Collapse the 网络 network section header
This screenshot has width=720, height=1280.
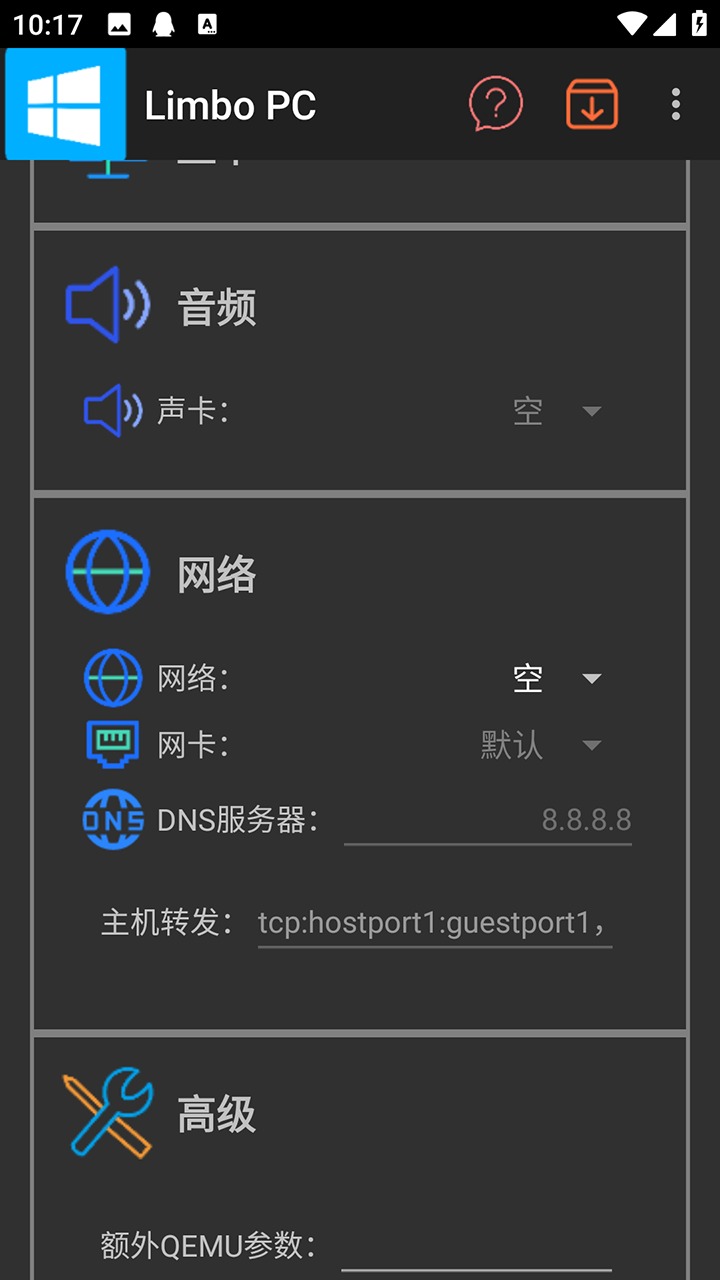click(x=217, y=574)
